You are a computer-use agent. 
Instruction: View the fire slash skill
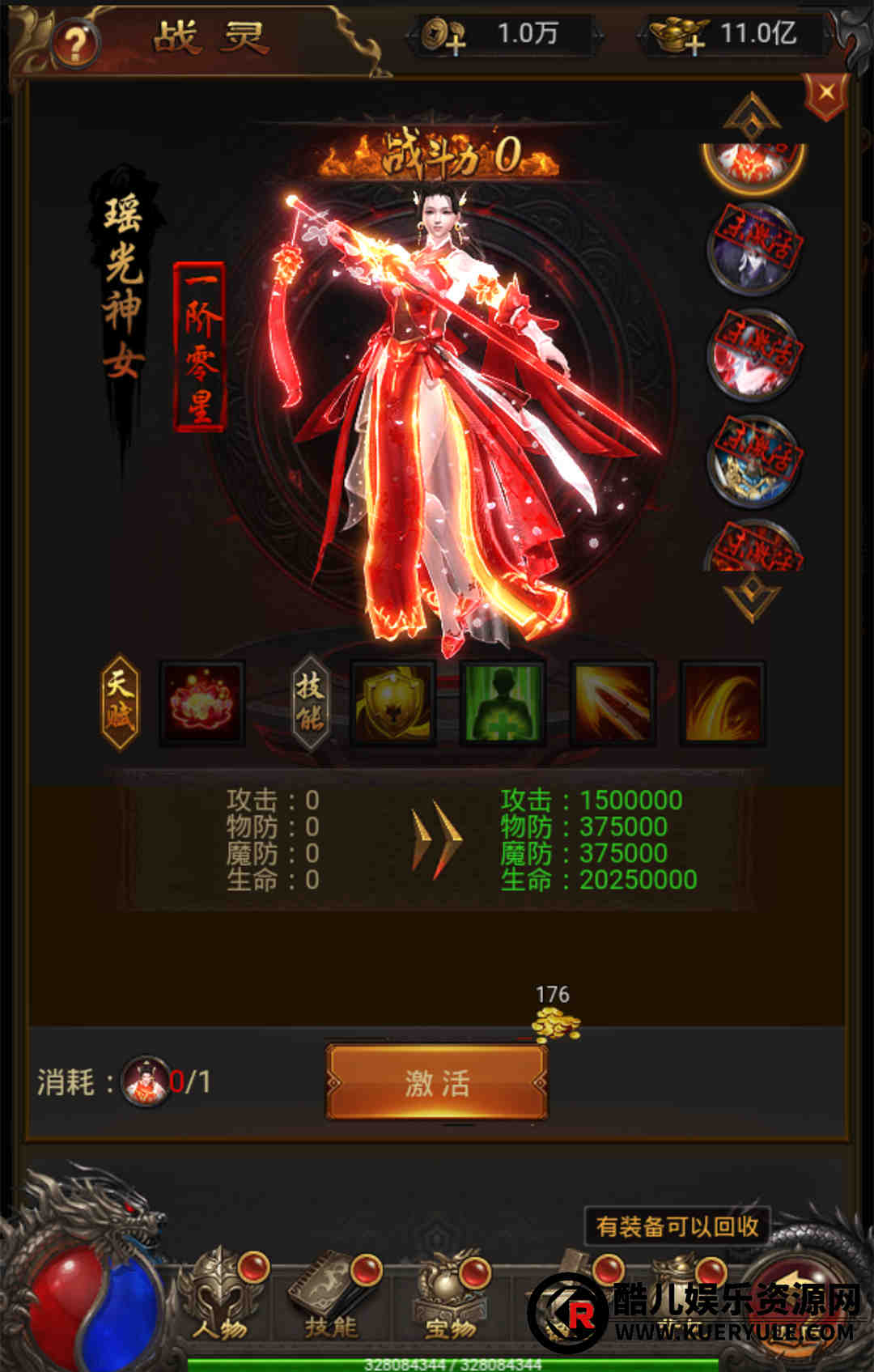[722, 702]
